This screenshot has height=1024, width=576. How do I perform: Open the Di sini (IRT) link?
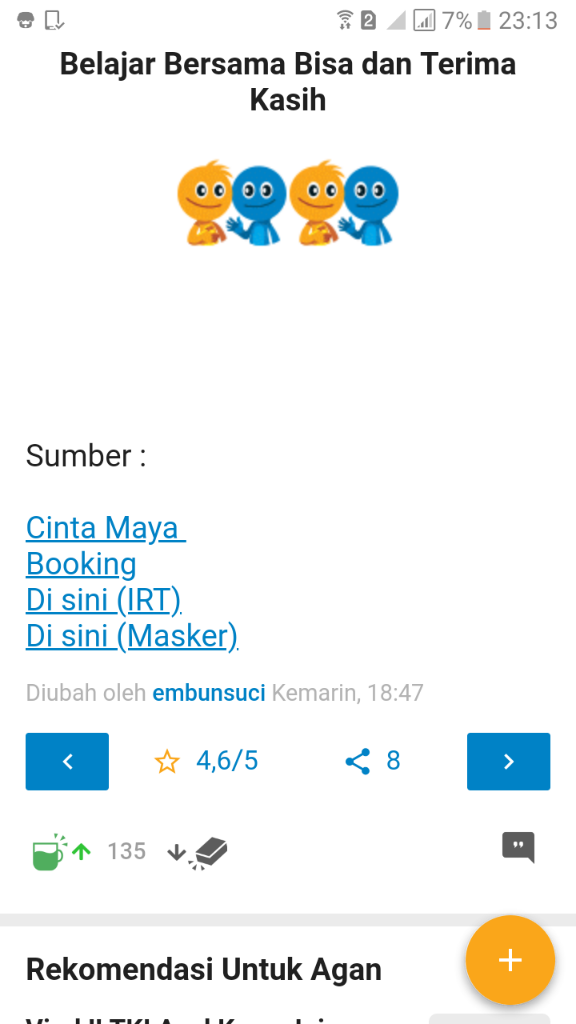pyautogui.click(x=103, y=600)
